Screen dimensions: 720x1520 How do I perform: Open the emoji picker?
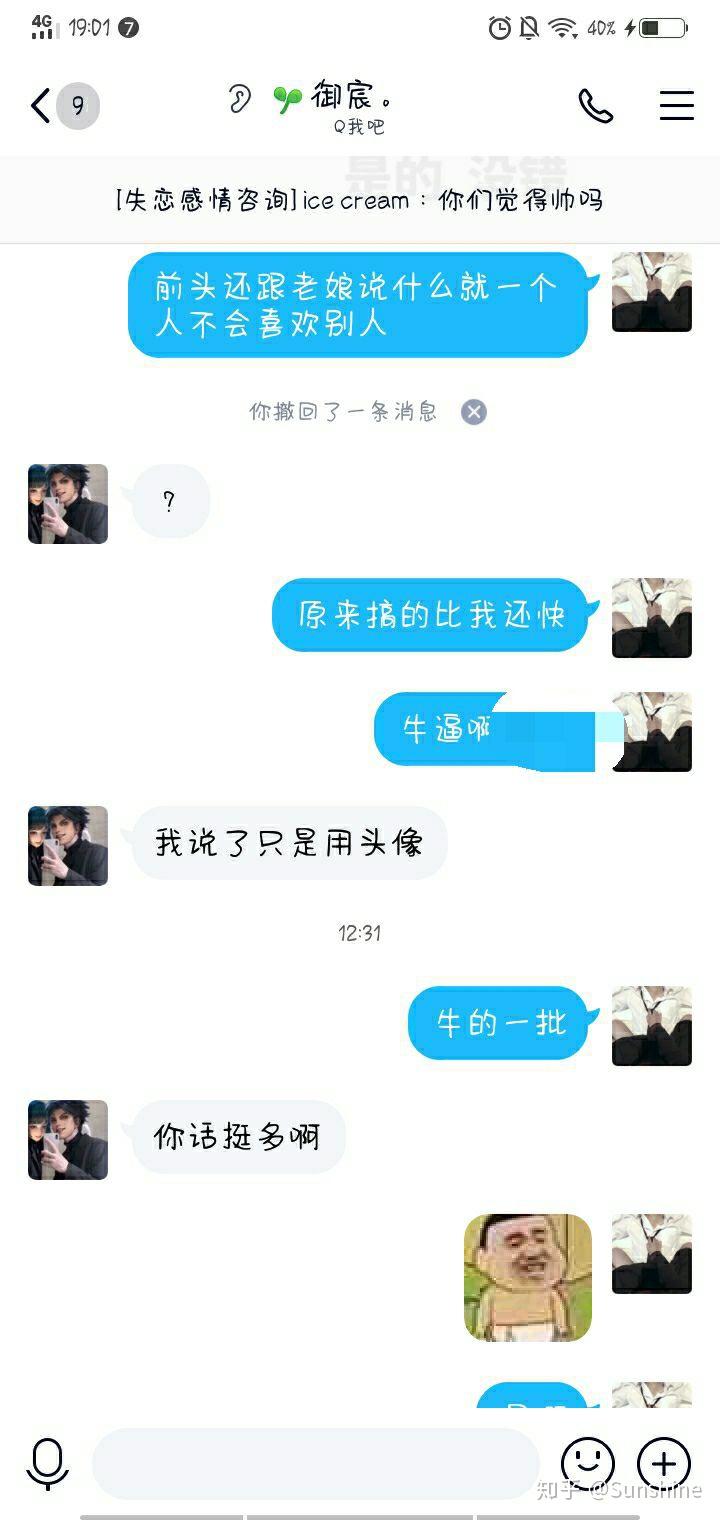[x=587, y=1464]
